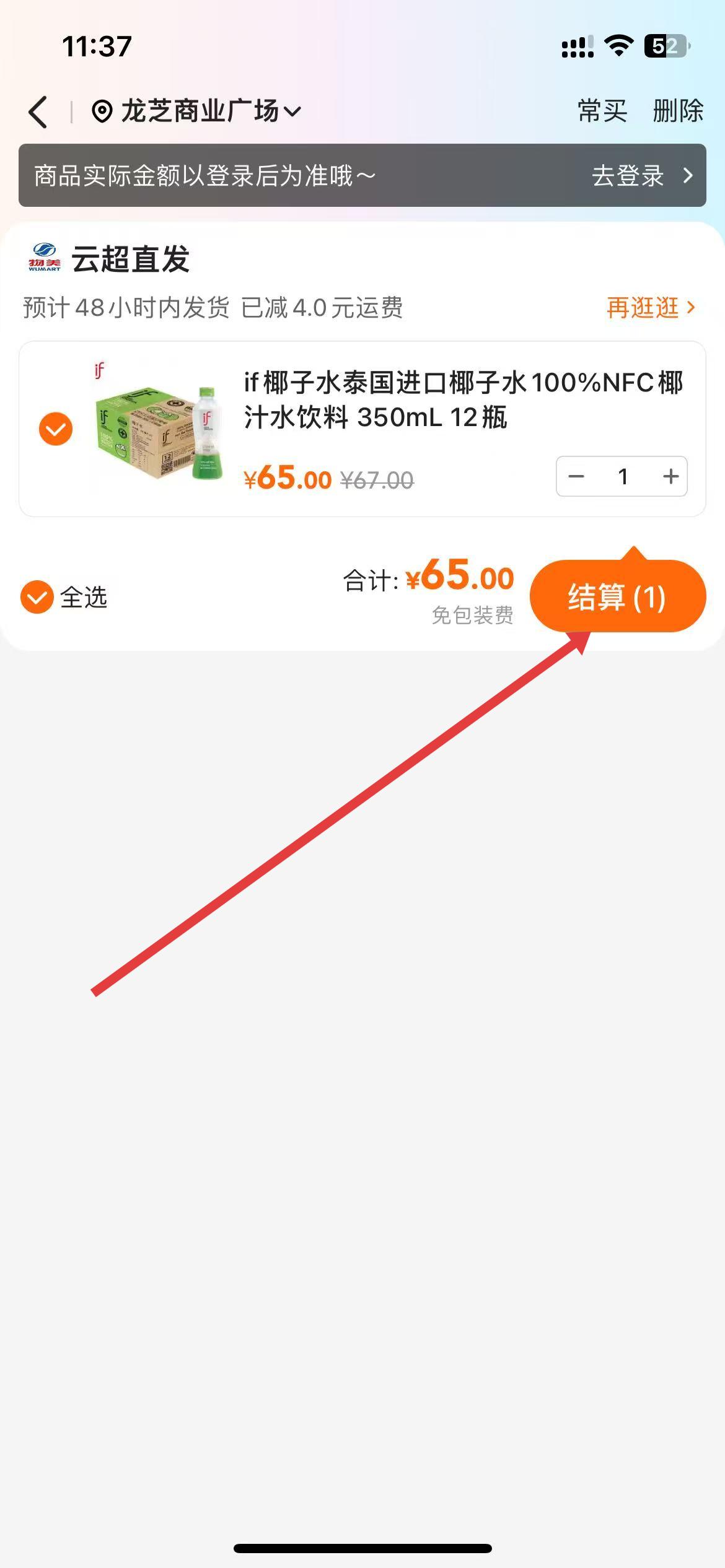Check out with 结算 (1) button
725x1568 pixels.
coord(617,597)
